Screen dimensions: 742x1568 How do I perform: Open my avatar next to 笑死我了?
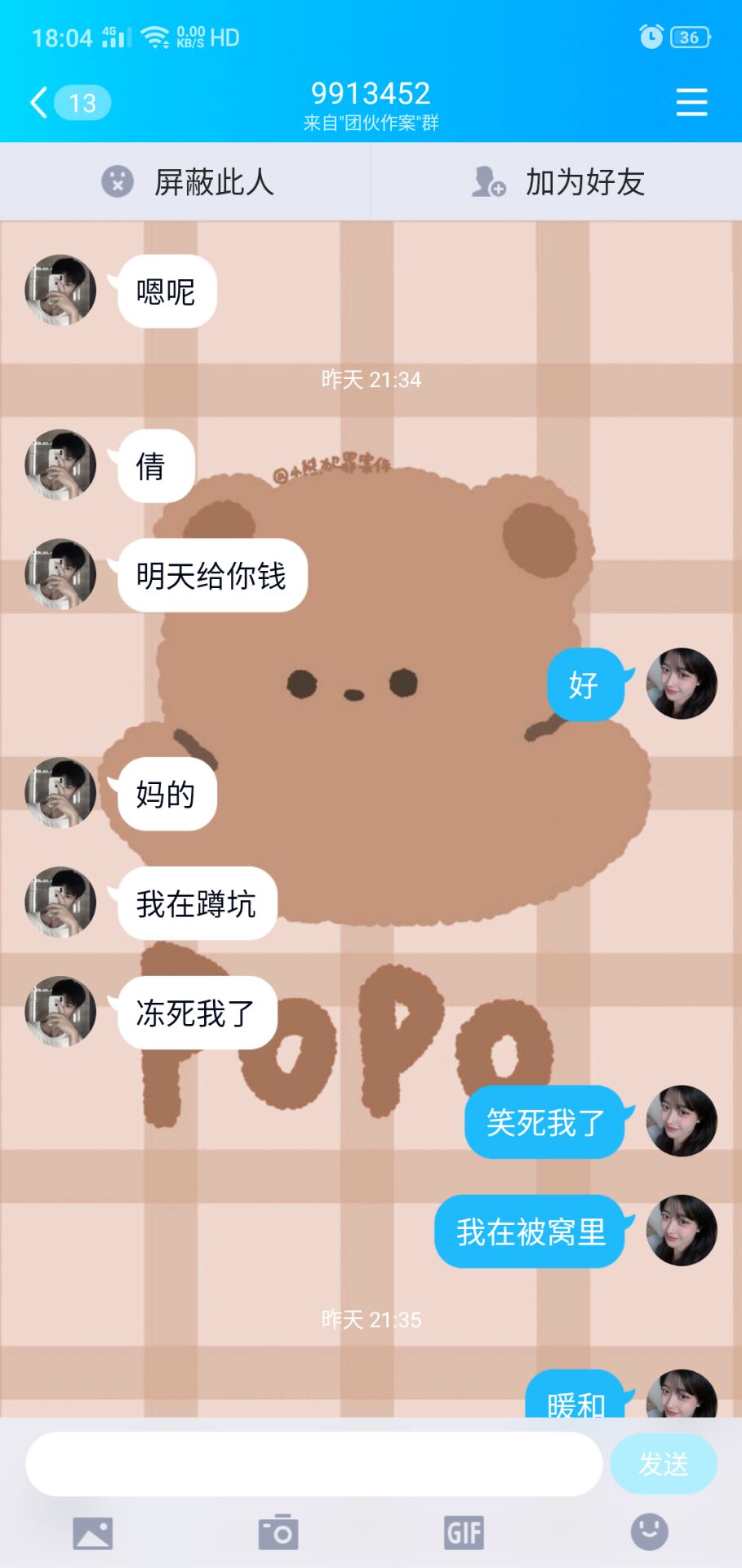tap(682, 1121)
